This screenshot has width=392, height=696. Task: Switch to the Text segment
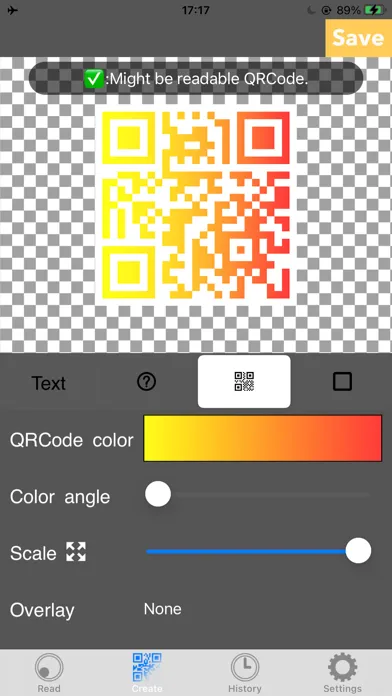[49, 383]
